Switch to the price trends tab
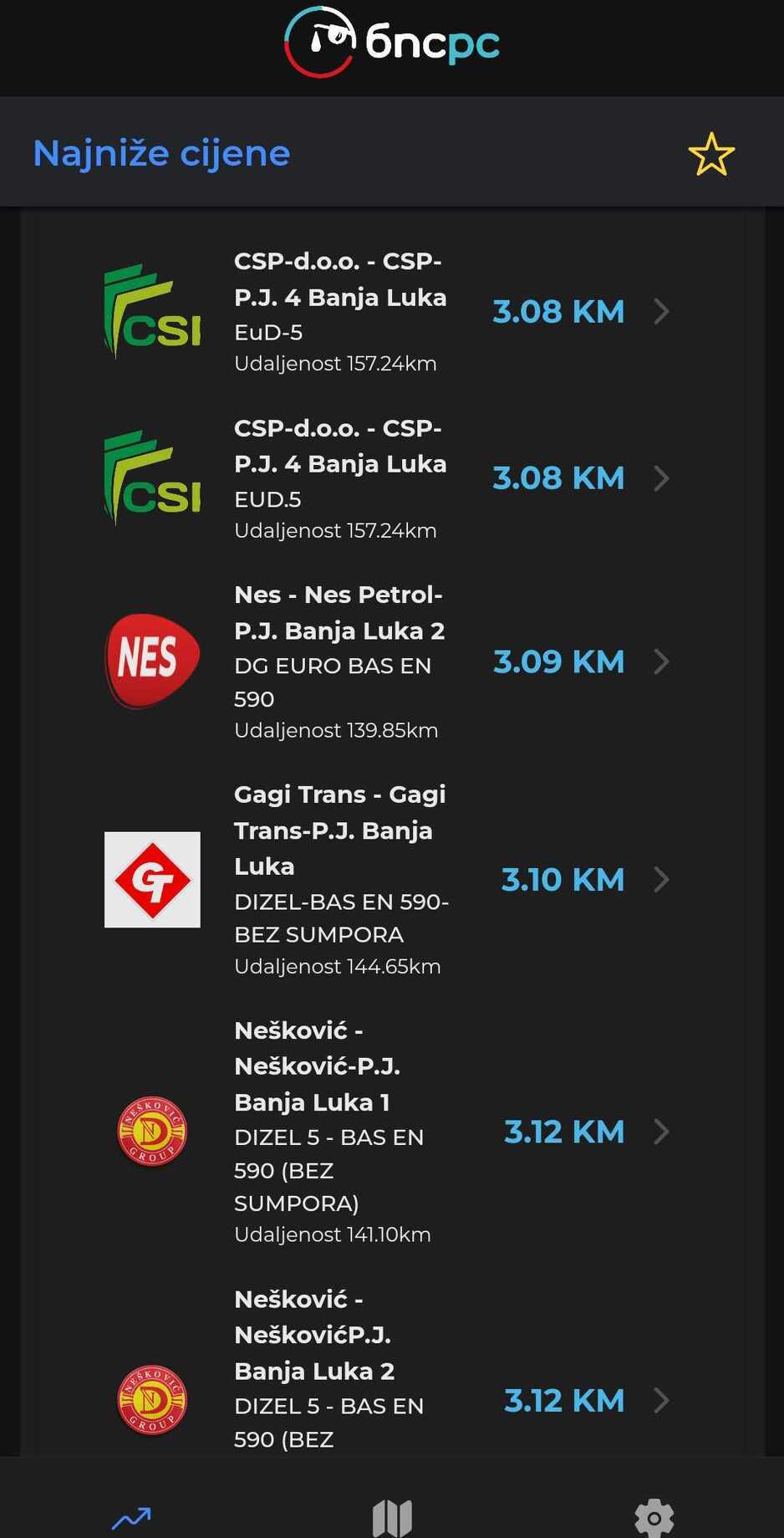 tap(131, 1517)
